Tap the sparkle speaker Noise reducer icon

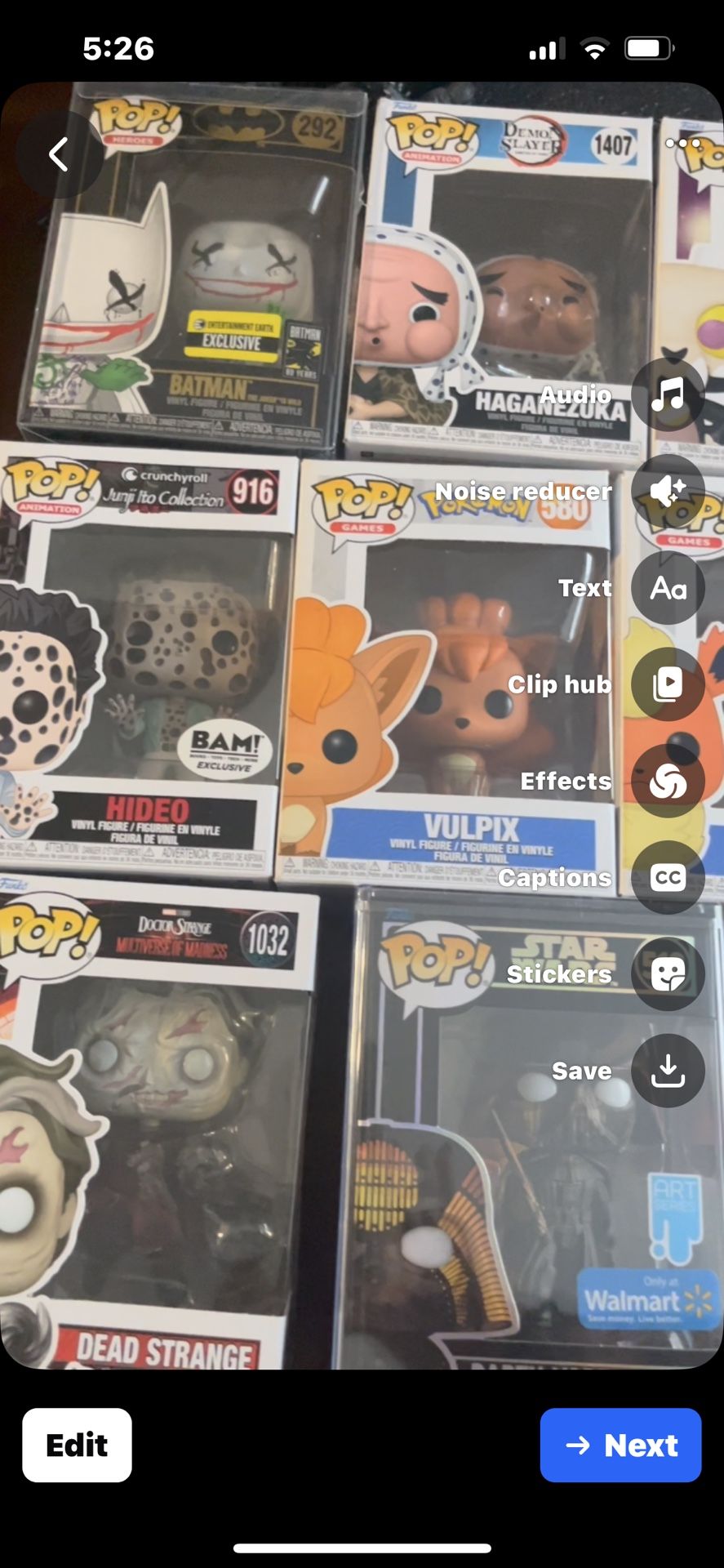[668, 491]
